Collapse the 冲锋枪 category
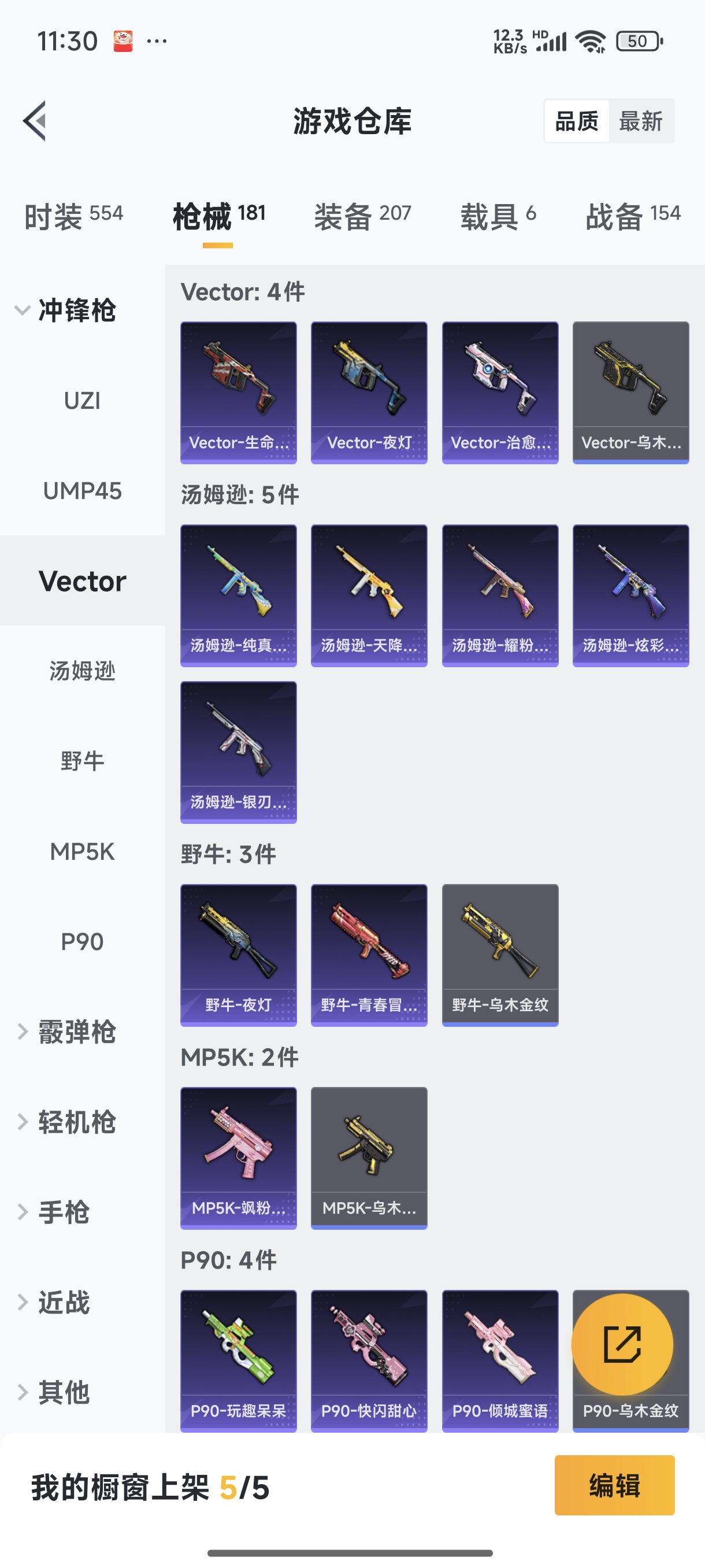 pos(66,310)
